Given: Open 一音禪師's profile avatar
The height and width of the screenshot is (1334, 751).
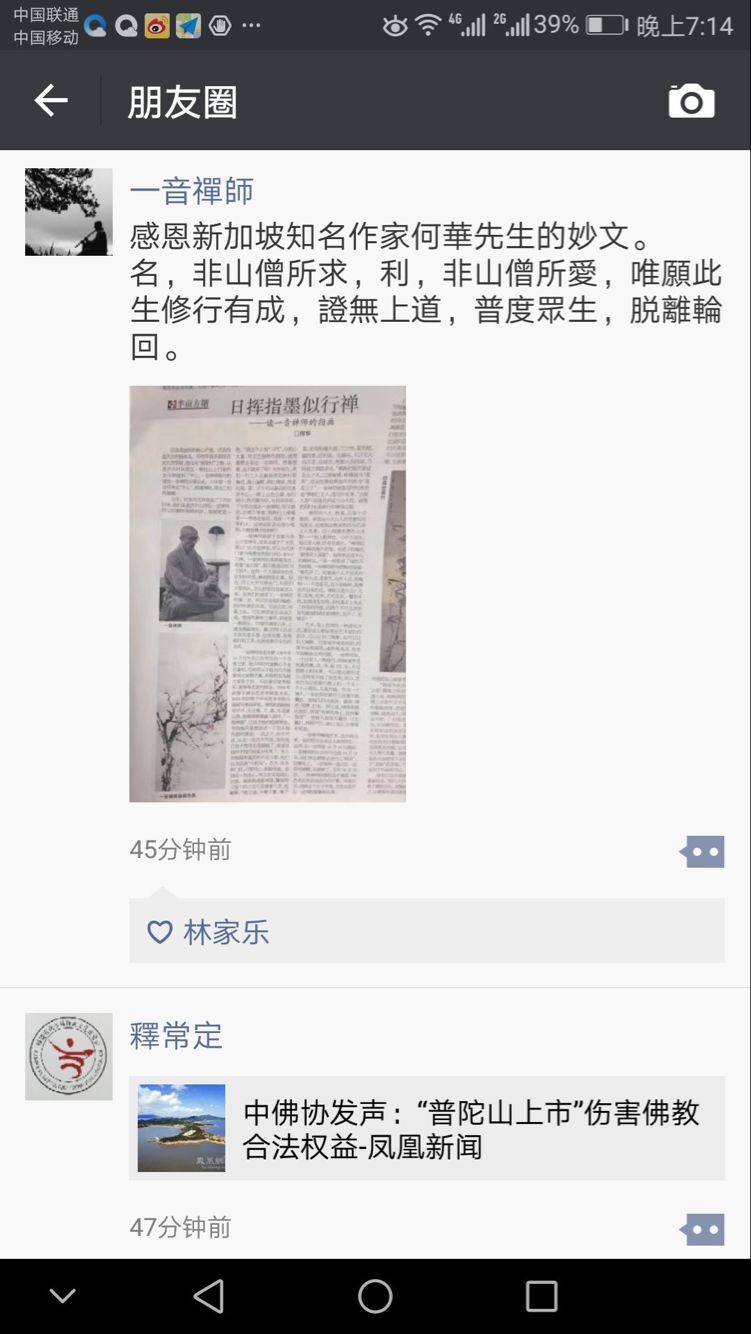Looking at the screenshot, I should [x=69, y=212].
